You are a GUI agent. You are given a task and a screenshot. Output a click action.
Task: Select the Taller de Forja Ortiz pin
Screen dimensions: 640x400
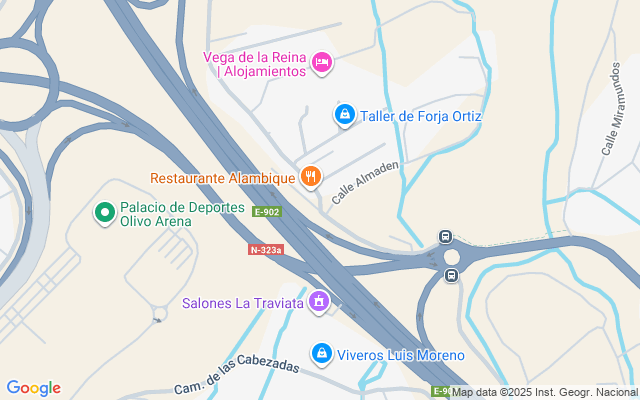(345, 116)
